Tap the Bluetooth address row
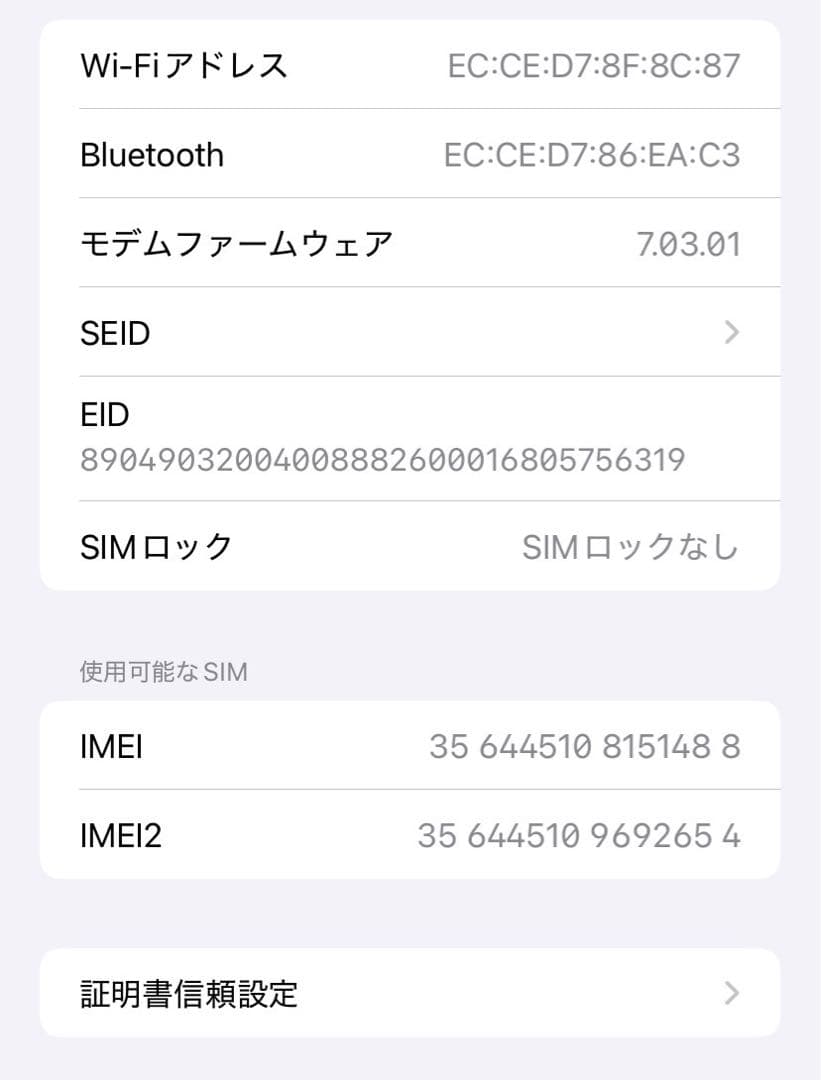821x1080 pixels. (410, 154)
